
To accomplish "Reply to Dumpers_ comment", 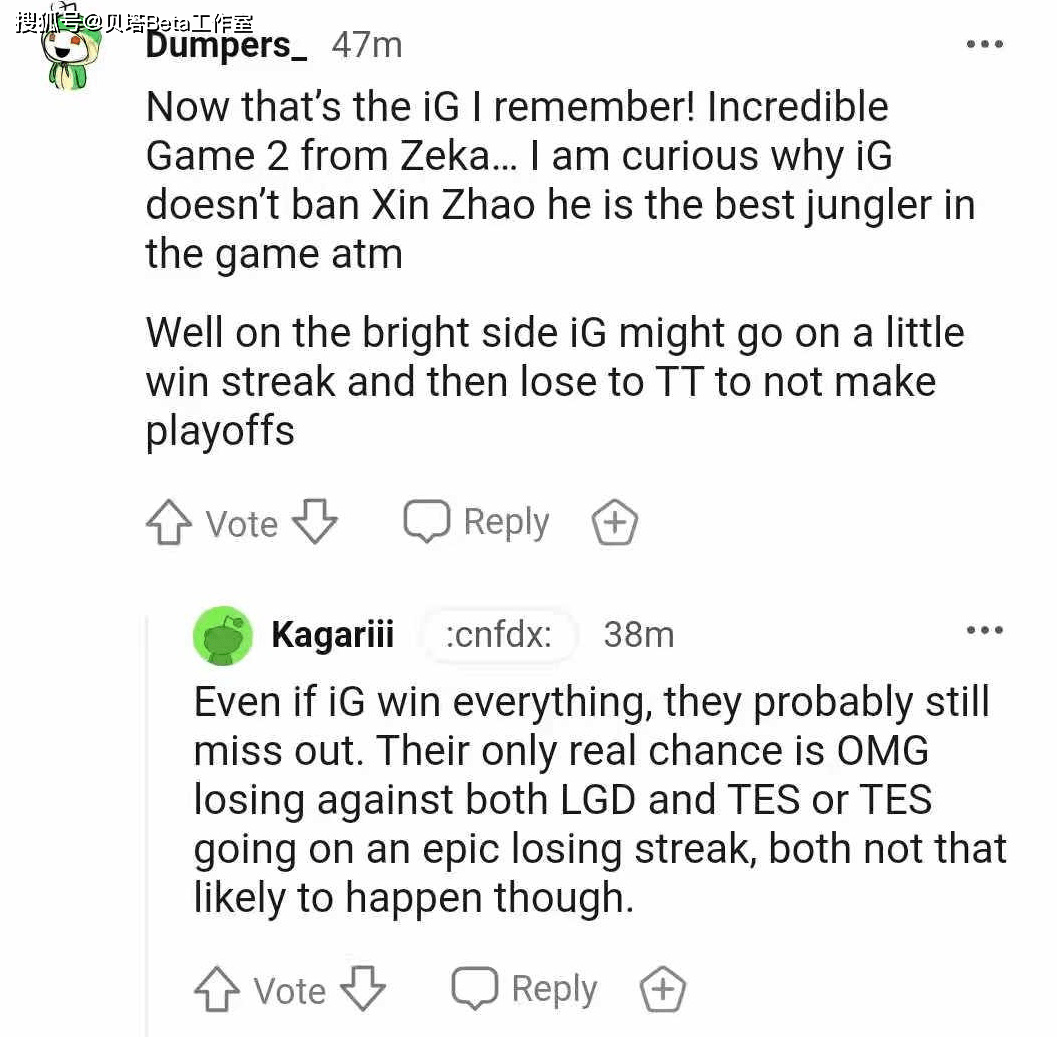I will [x=477, y=522].
